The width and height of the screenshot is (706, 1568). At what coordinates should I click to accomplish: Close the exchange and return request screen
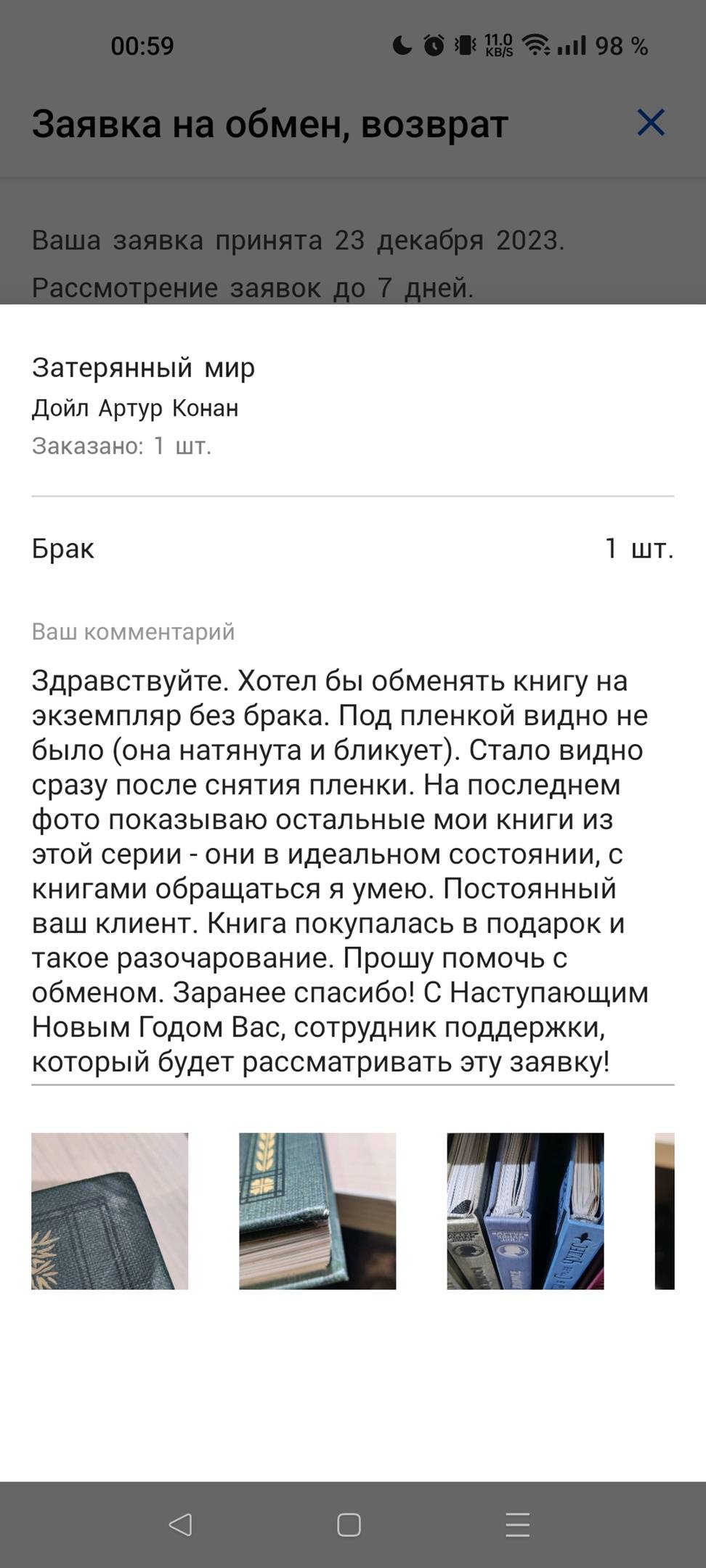coord(651,123)
